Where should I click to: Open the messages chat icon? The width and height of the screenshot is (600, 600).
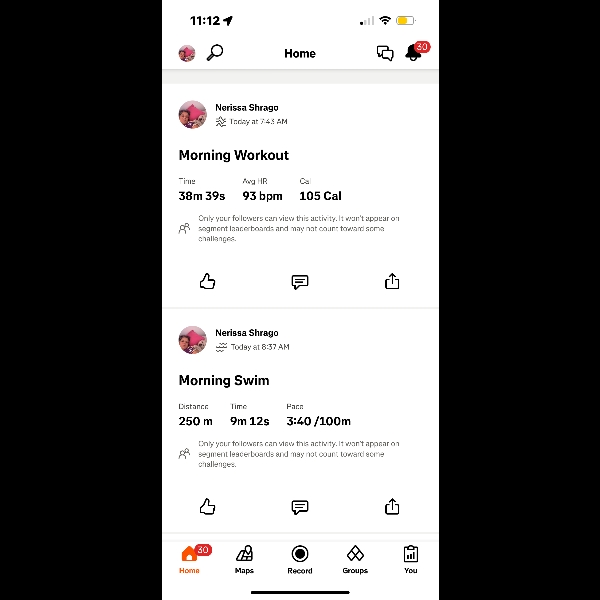pos(385,53)
